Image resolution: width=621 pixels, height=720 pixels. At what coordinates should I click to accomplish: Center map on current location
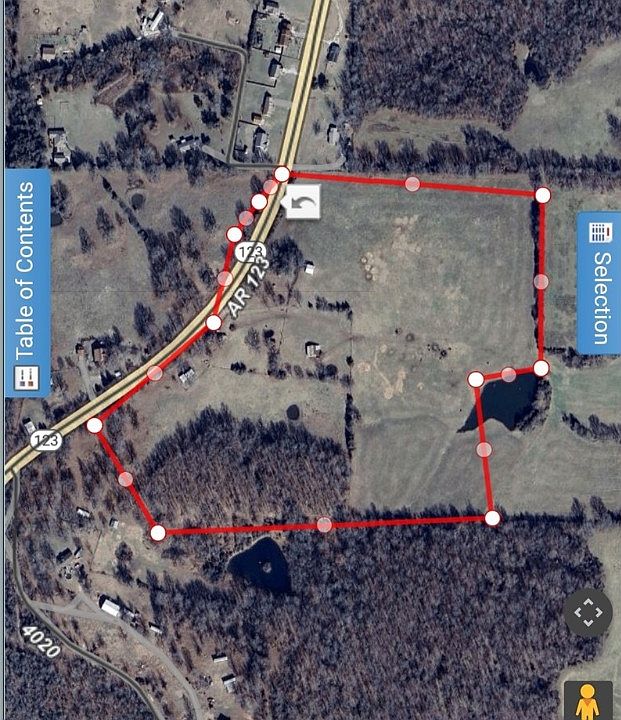point(588,612)
